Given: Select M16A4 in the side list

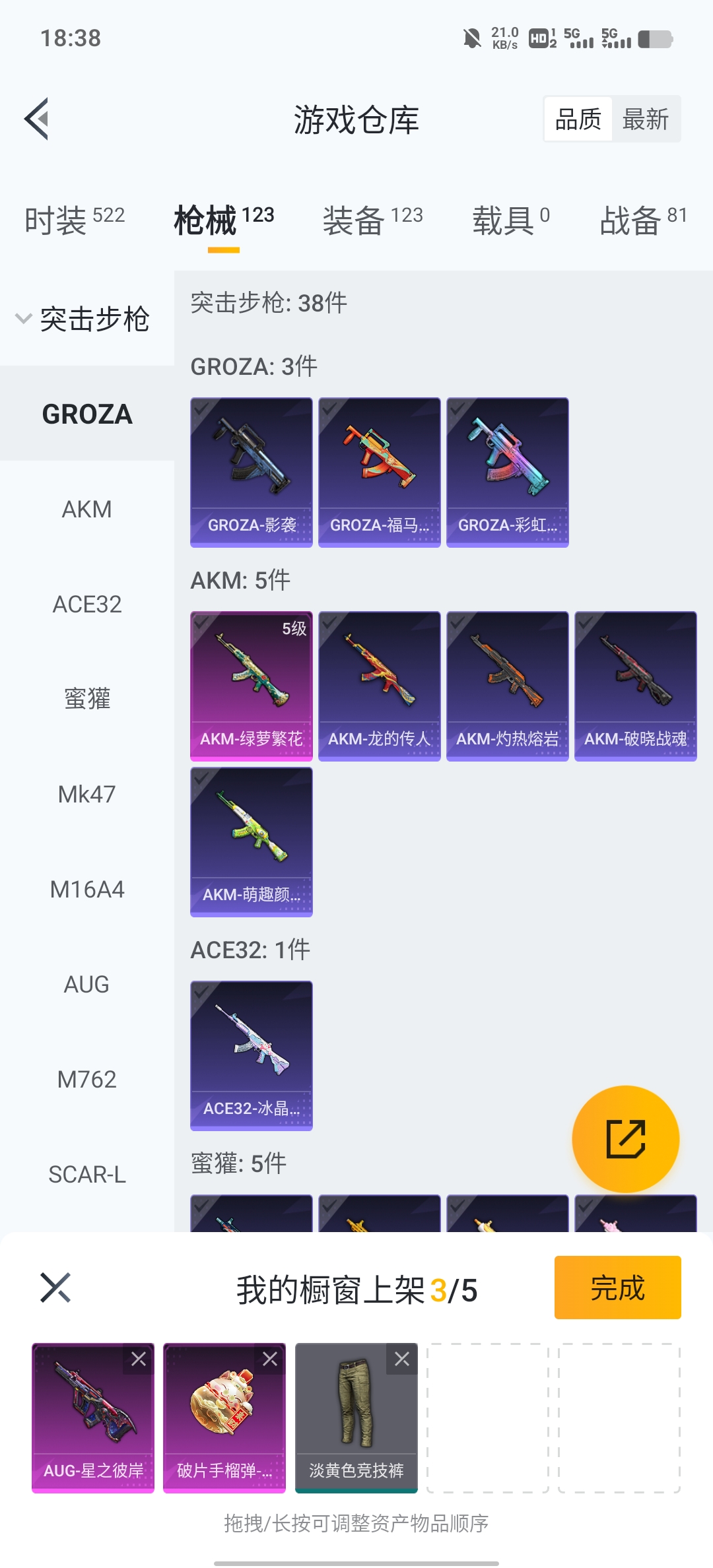Looking at the screenshot, I should coord(86,889).
